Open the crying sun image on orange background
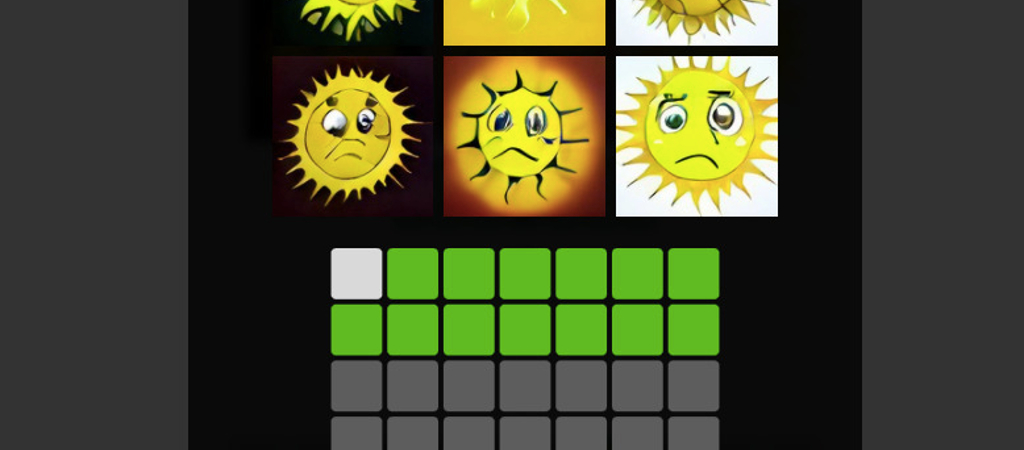The width and height of the screenshot is (1024, 450). tap(524, 136)
